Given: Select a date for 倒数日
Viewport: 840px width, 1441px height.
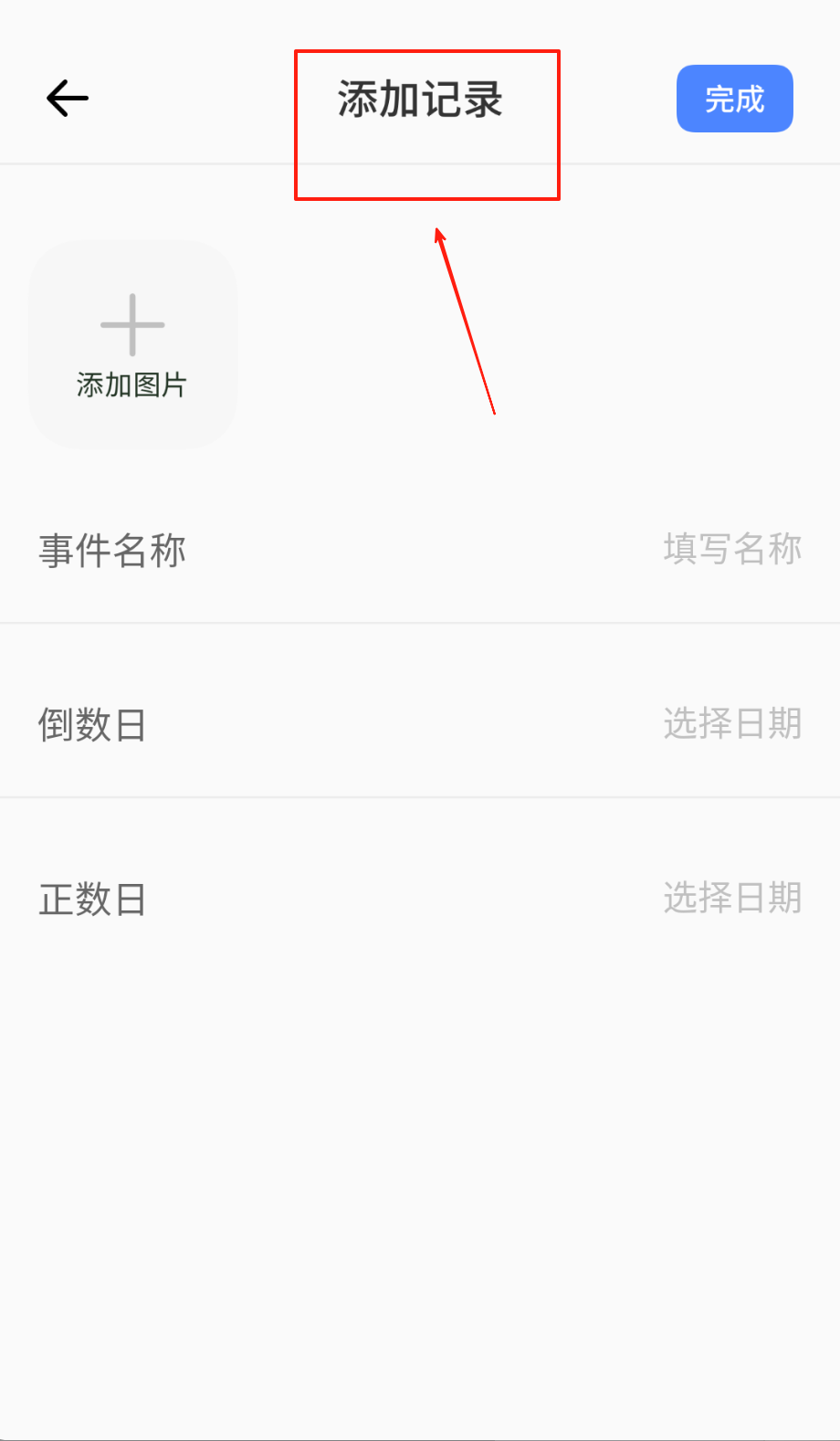Looking at the screenshot, I should click(731, 724).
